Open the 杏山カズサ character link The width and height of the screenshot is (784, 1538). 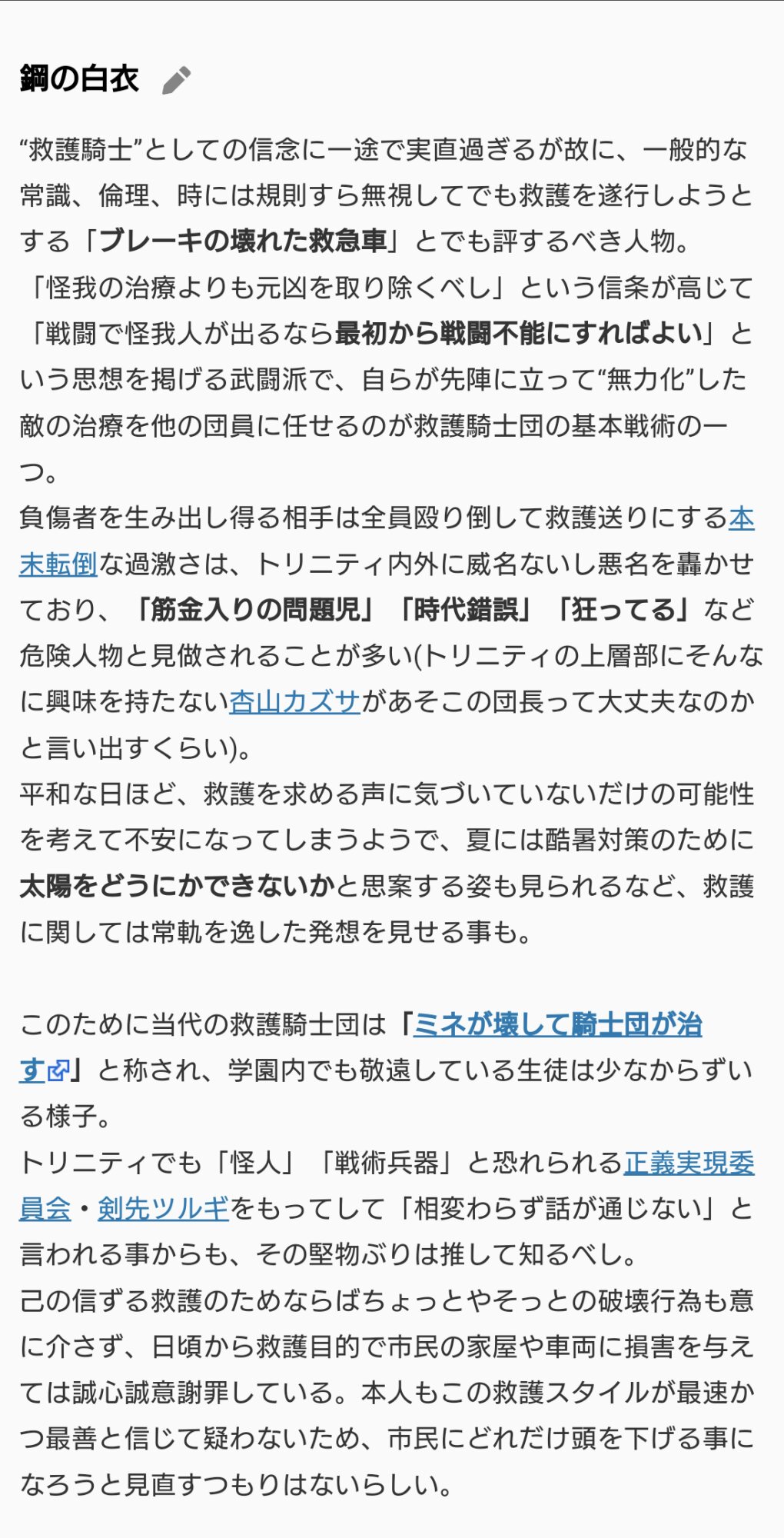pyautogui.click(x=295, y=702)
